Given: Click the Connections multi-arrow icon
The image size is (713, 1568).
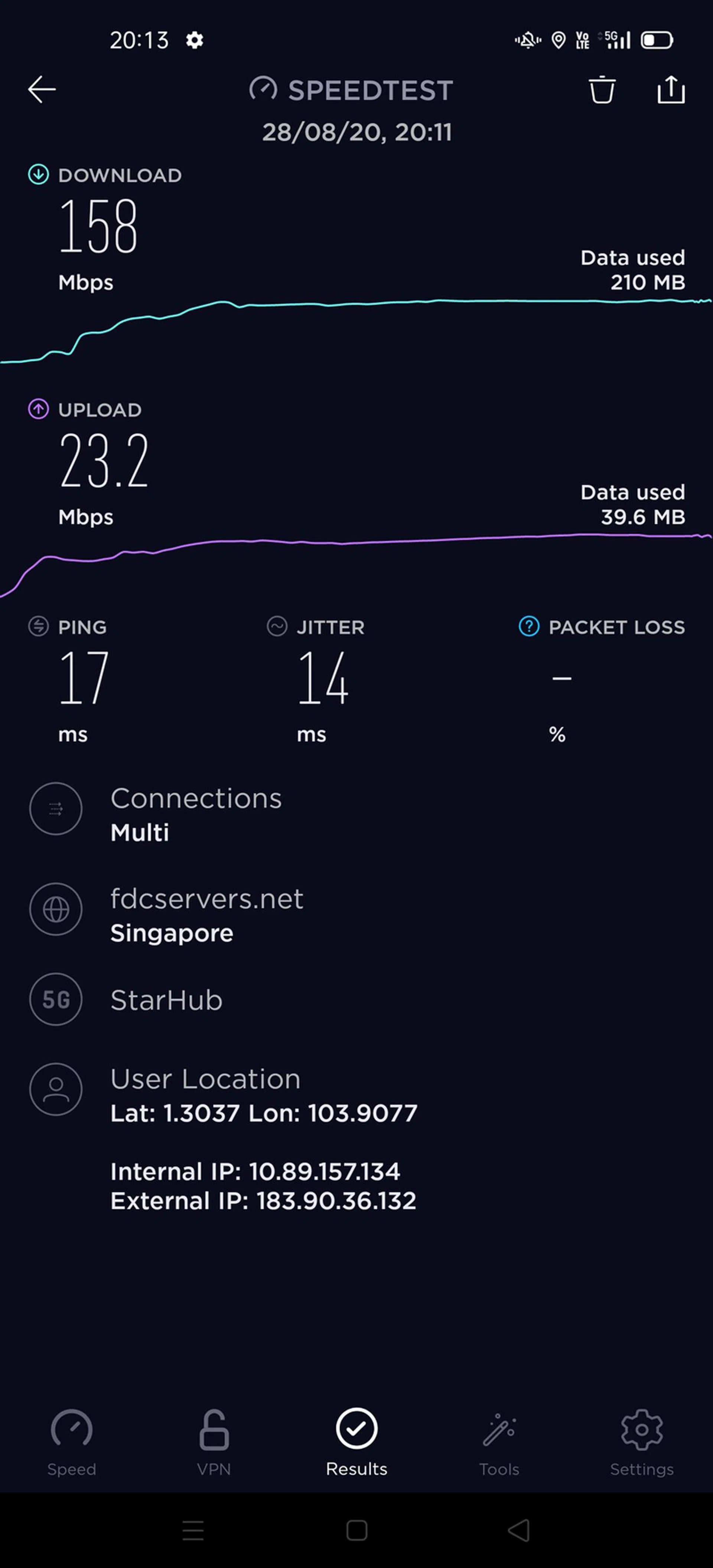Looking at the screenshot, I should 55,810.
